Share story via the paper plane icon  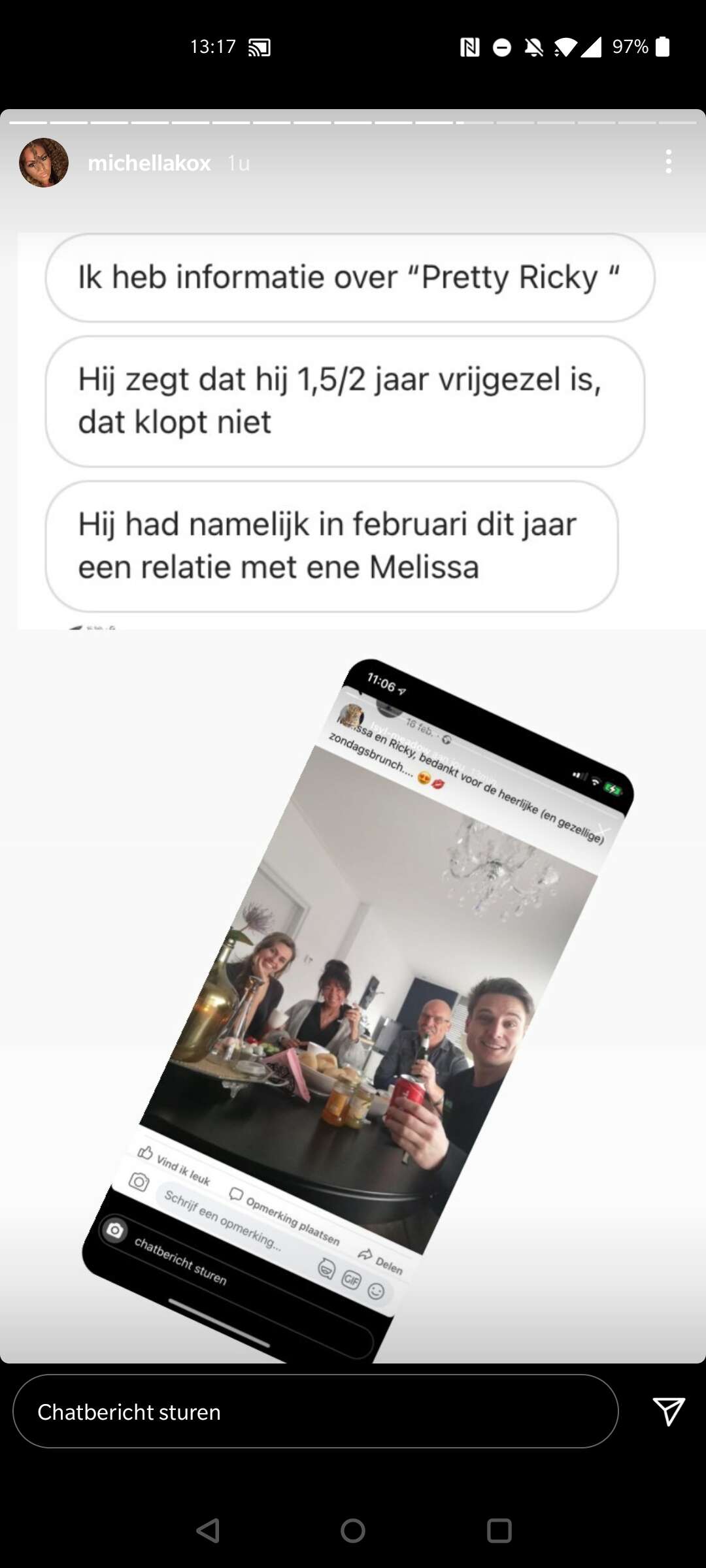click(x=668, y=1412)
